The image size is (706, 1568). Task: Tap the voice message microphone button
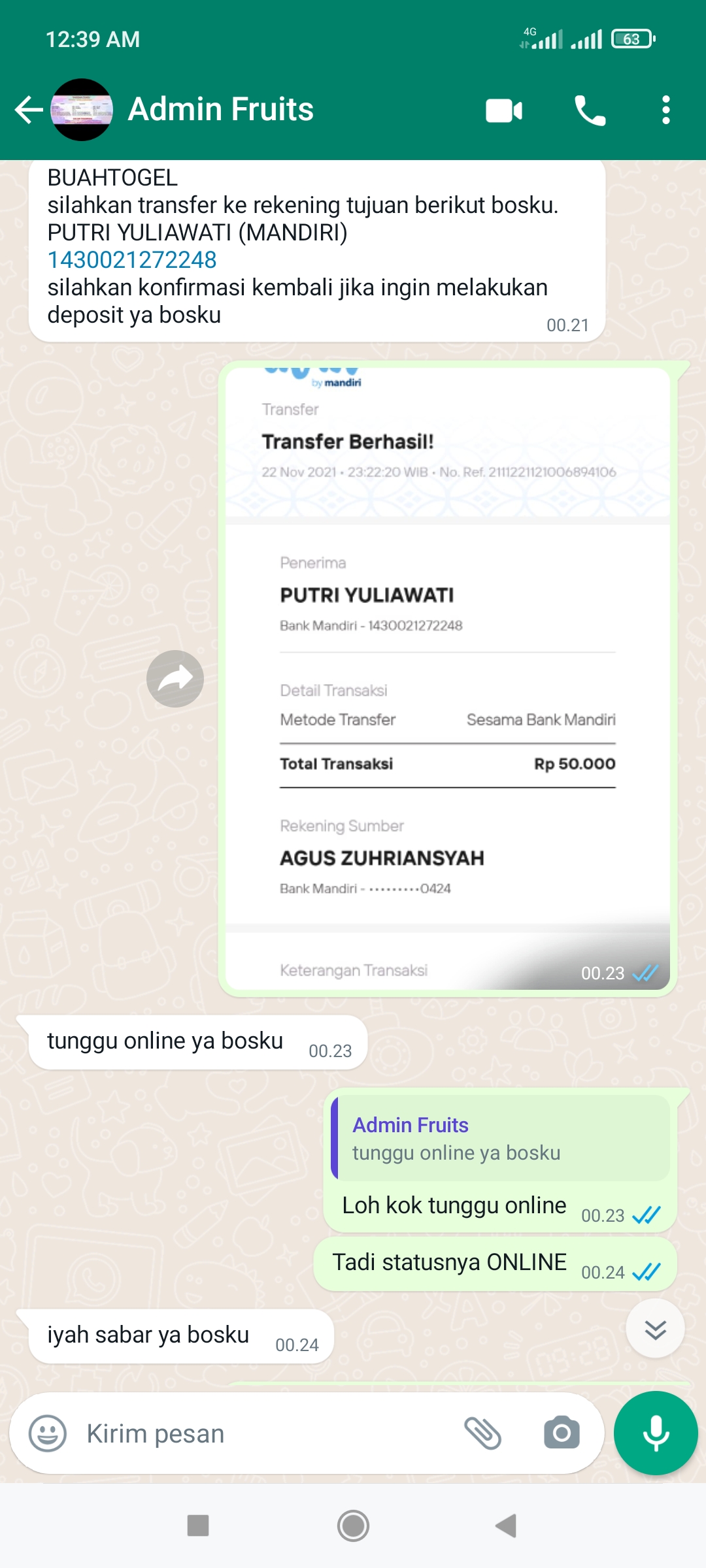tap(656, 1433)
